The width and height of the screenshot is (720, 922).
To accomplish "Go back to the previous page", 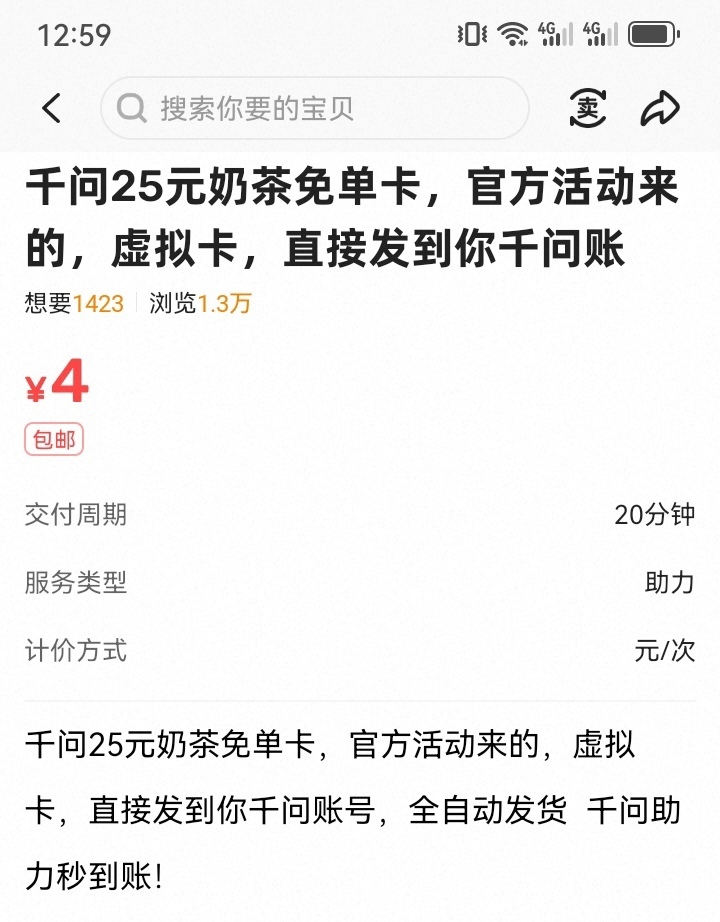I will (52, 108).
